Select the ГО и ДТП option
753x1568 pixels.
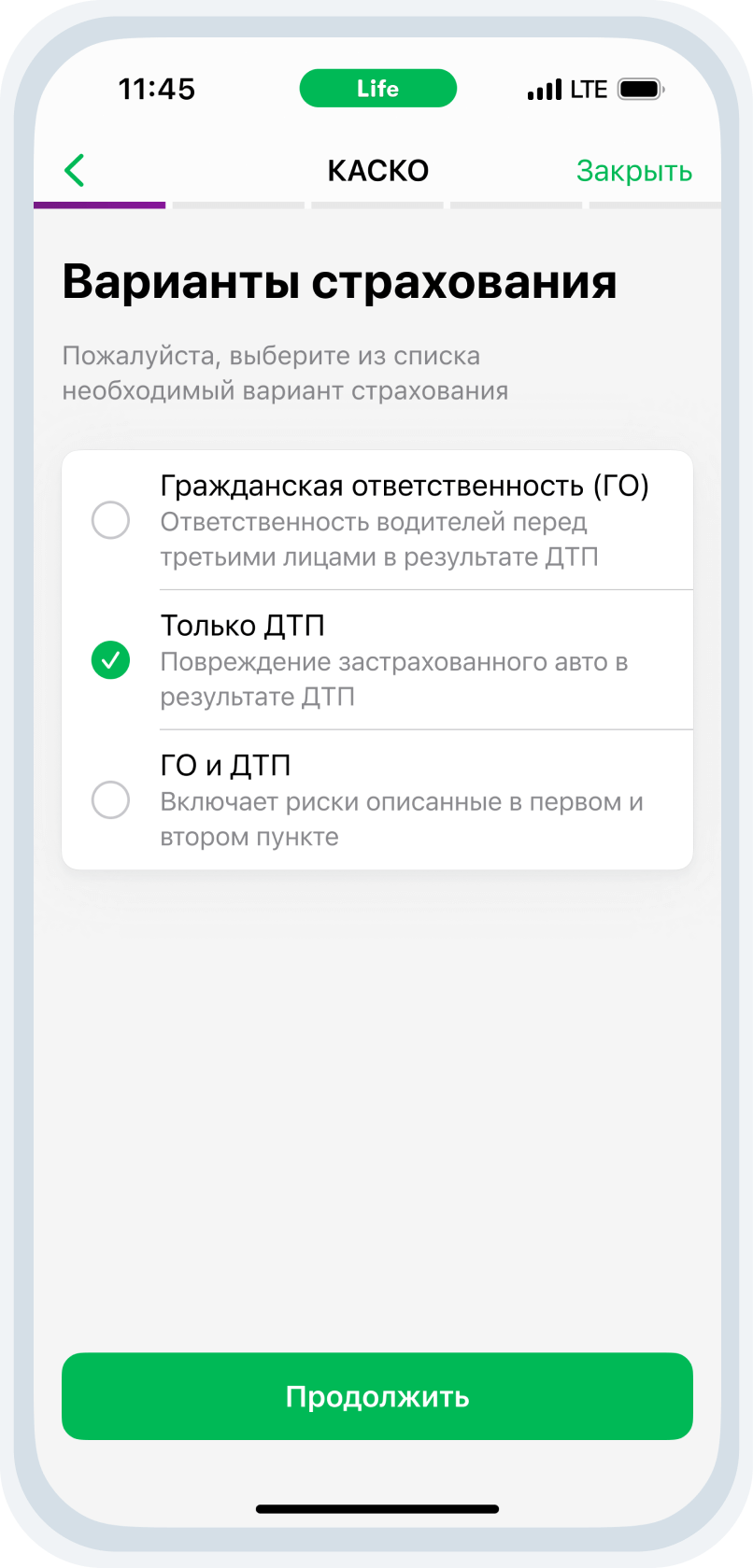tap(377, 800)
